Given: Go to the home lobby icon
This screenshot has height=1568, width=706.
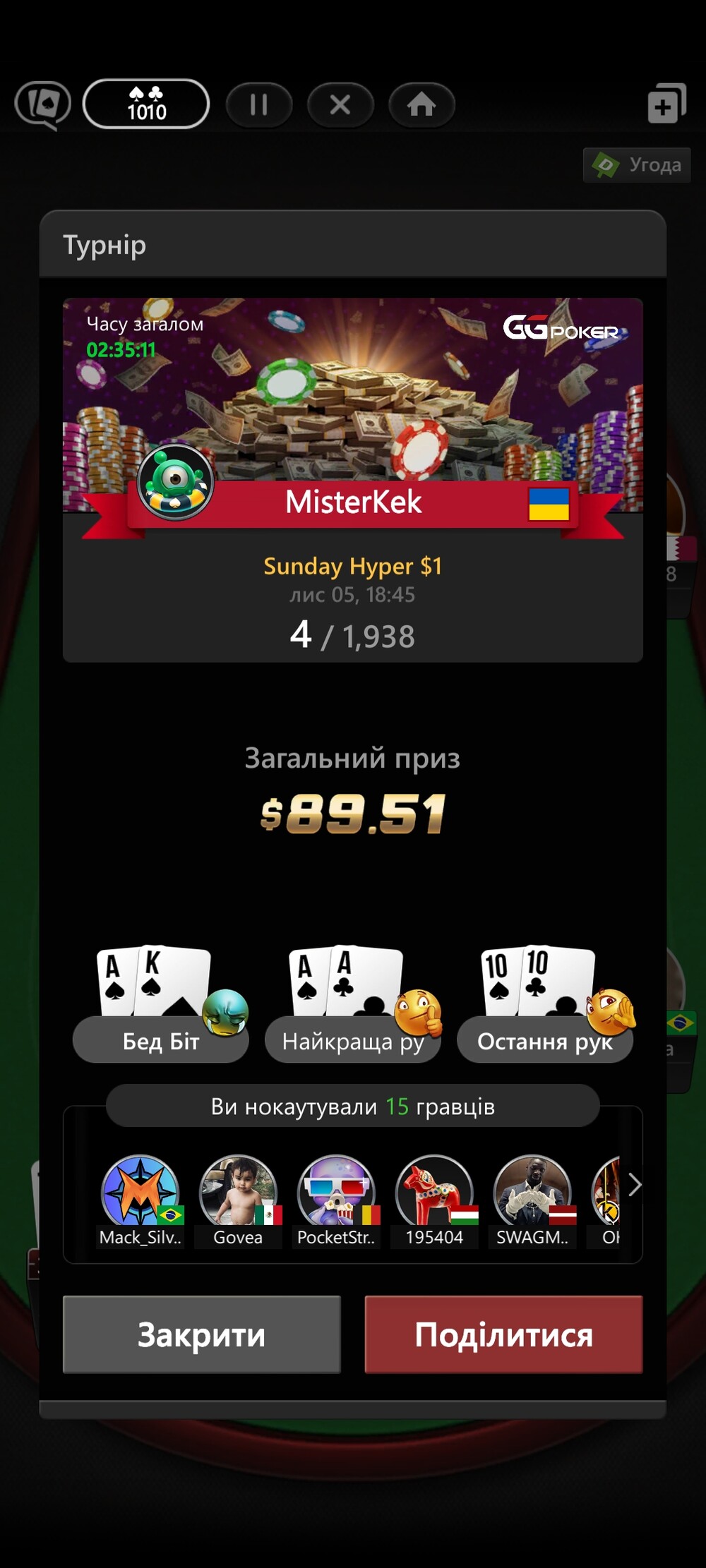Looking at the screenshot, I should click(421, 104).
